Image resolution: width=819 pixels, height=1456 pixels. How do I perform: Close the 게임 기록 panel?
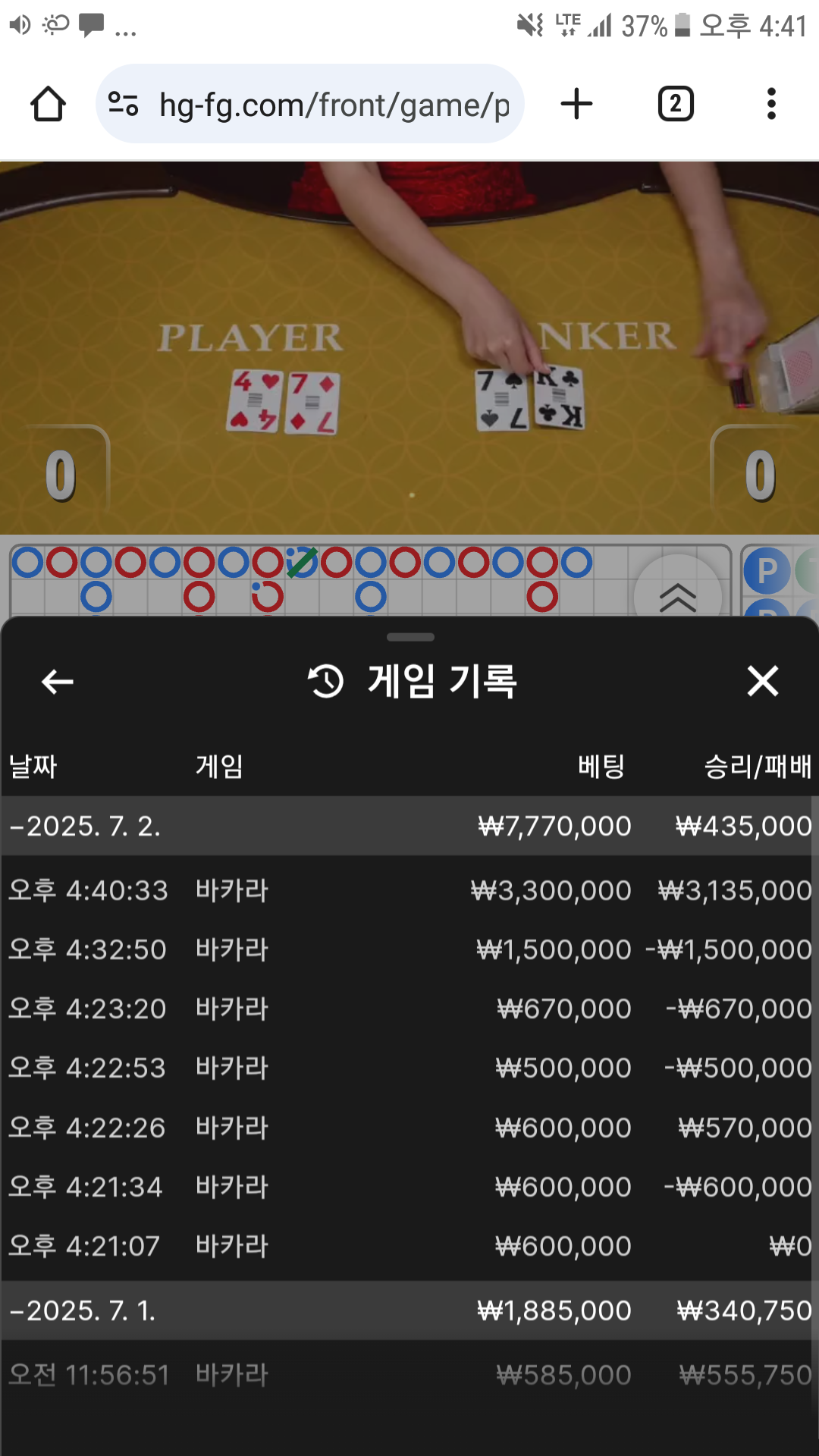click(x=763, y=680)
